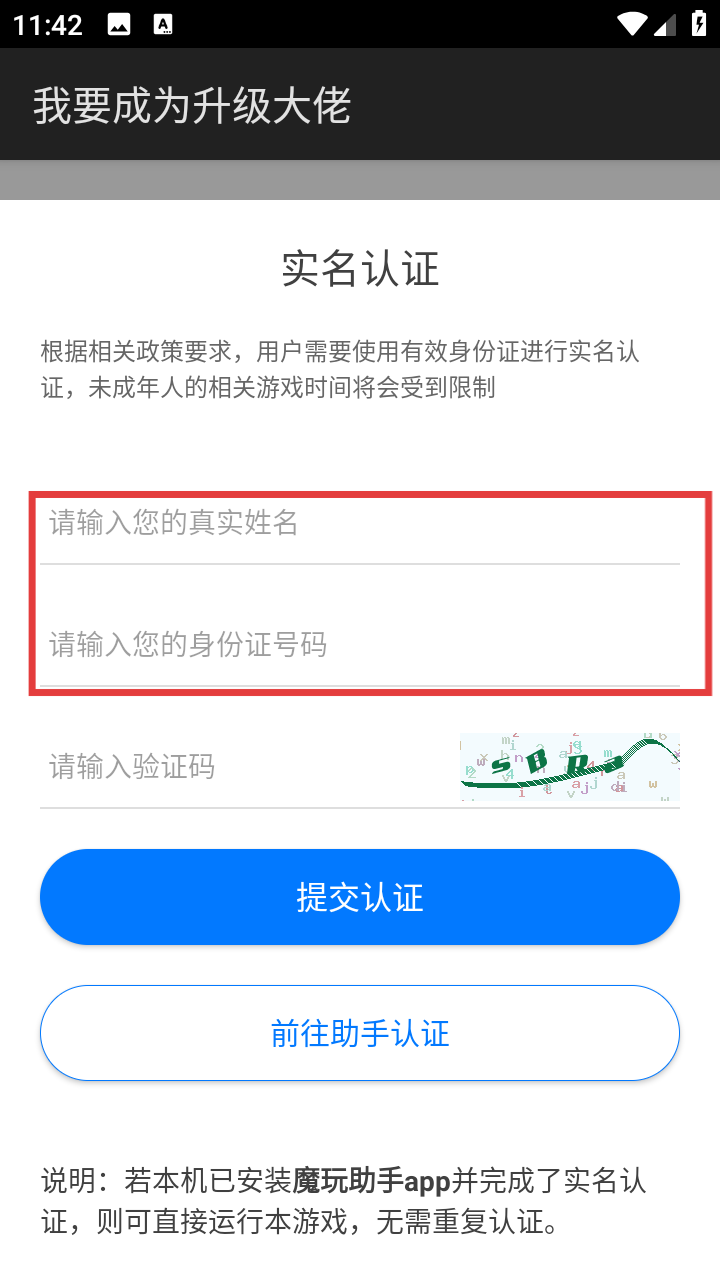This screenshot has width=720, height=1280.
Task: Focus the ID card number field
Action: coord(360,646)
